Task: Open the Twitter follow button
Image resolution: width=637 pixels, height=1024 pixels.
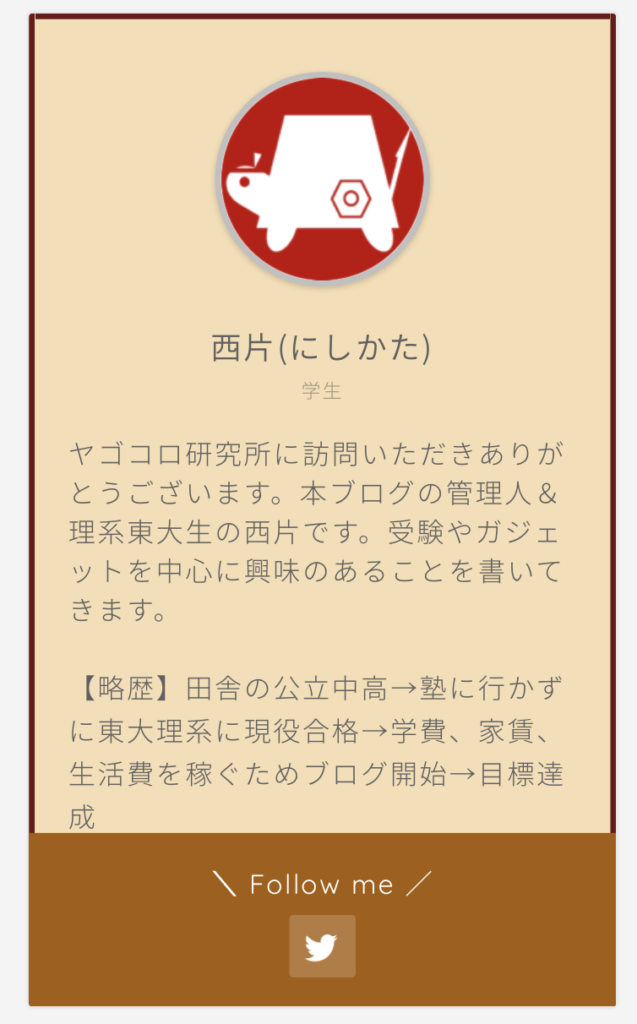Action: coord(322,946)
